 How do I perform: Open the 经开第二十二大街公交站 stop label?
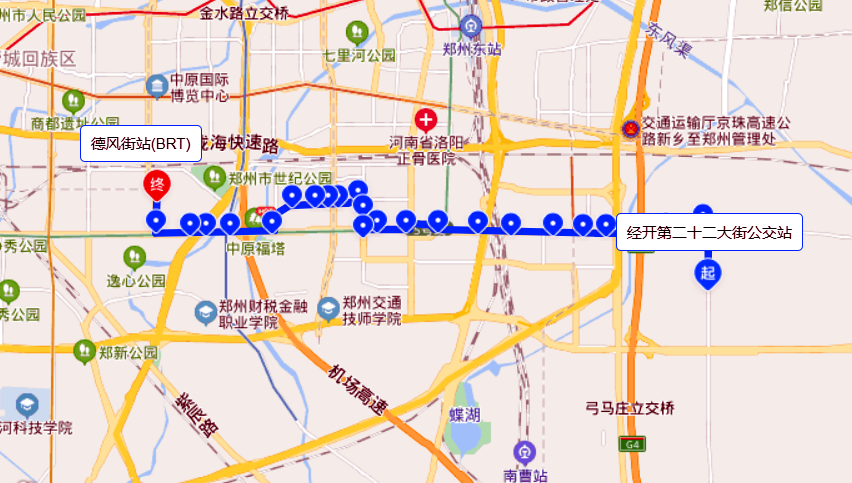709,233
